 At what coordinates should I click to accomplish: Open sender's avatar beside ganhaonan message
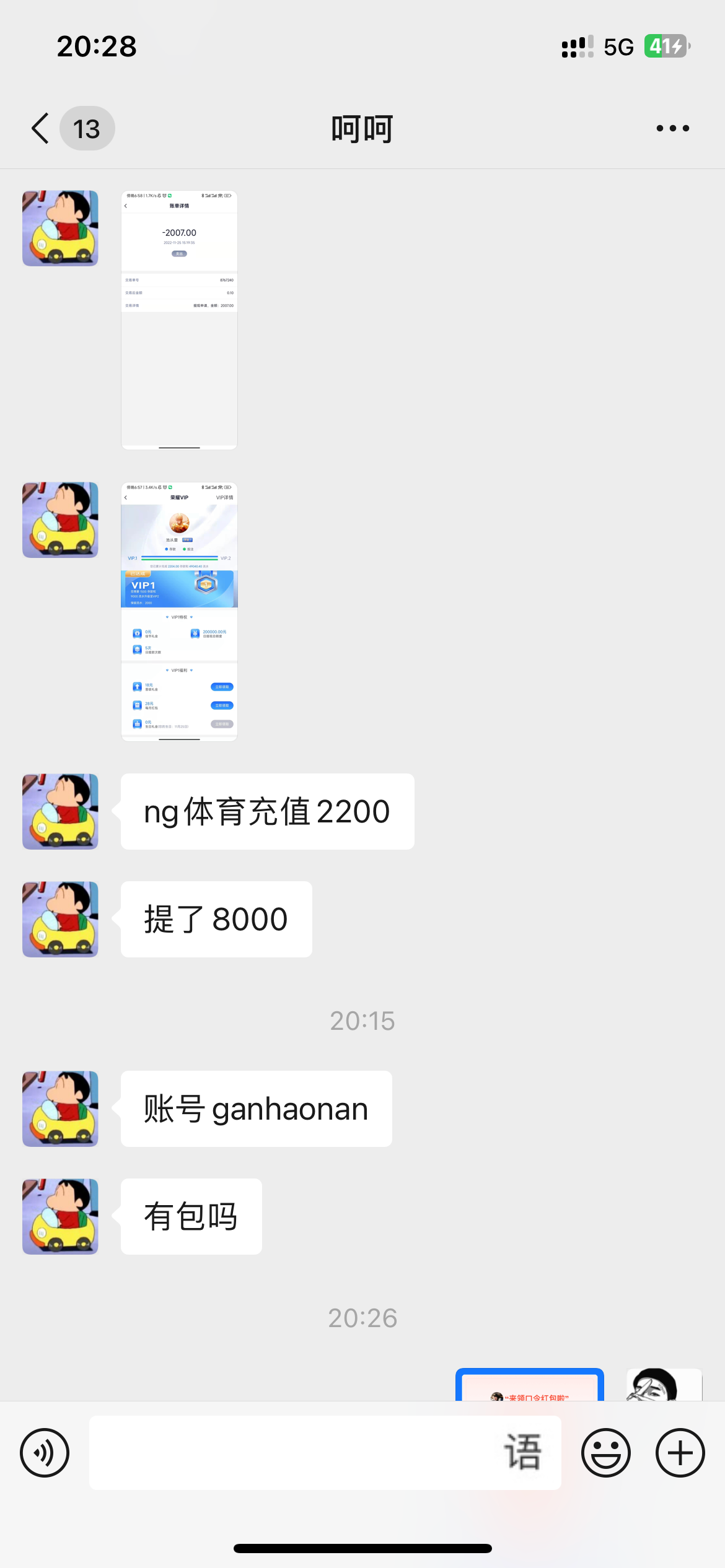pyautogui.click(x=60, y=1108)
